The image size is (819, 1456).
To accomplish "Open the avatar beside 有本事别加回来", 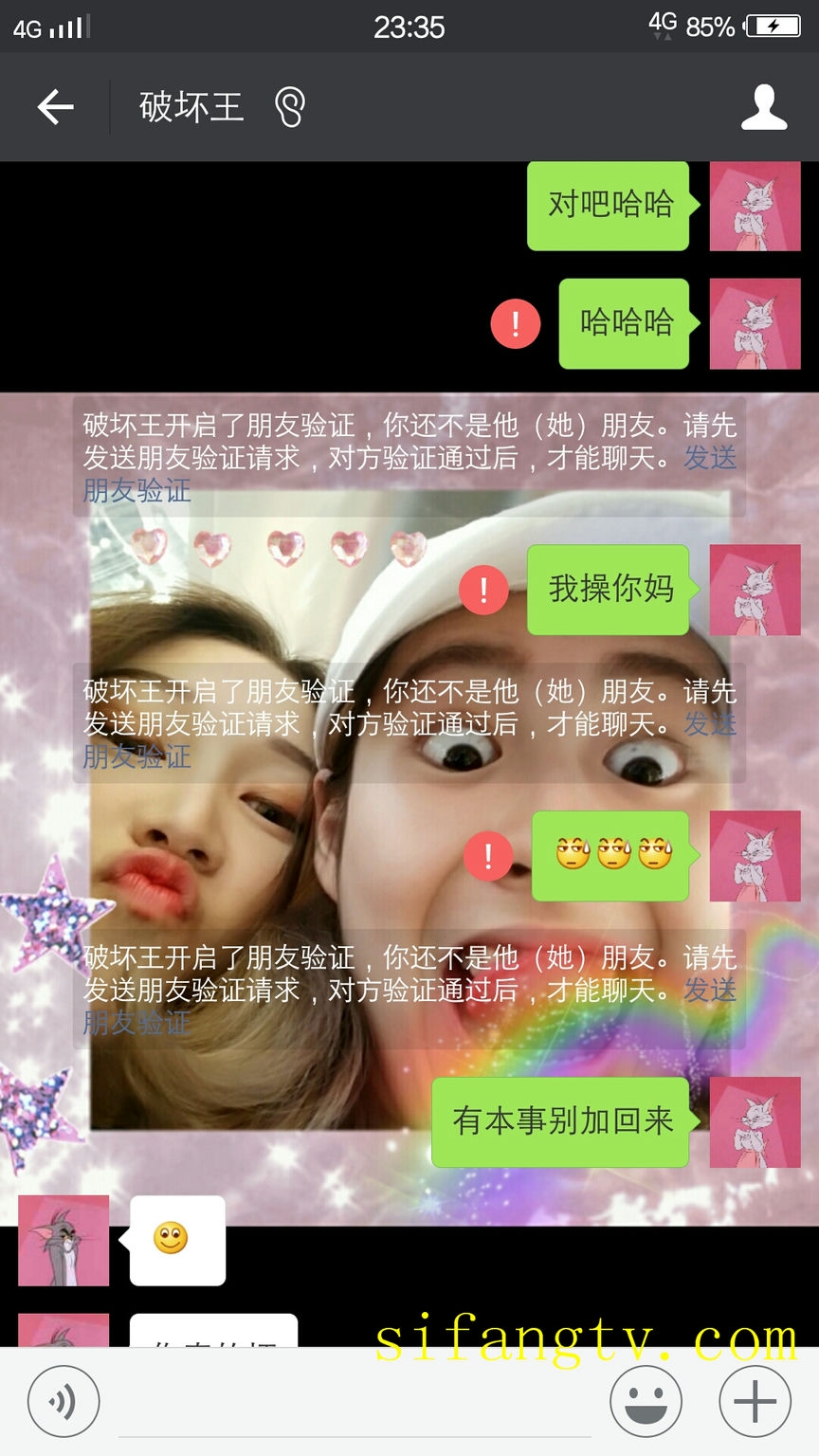I will click(755, 1121).
